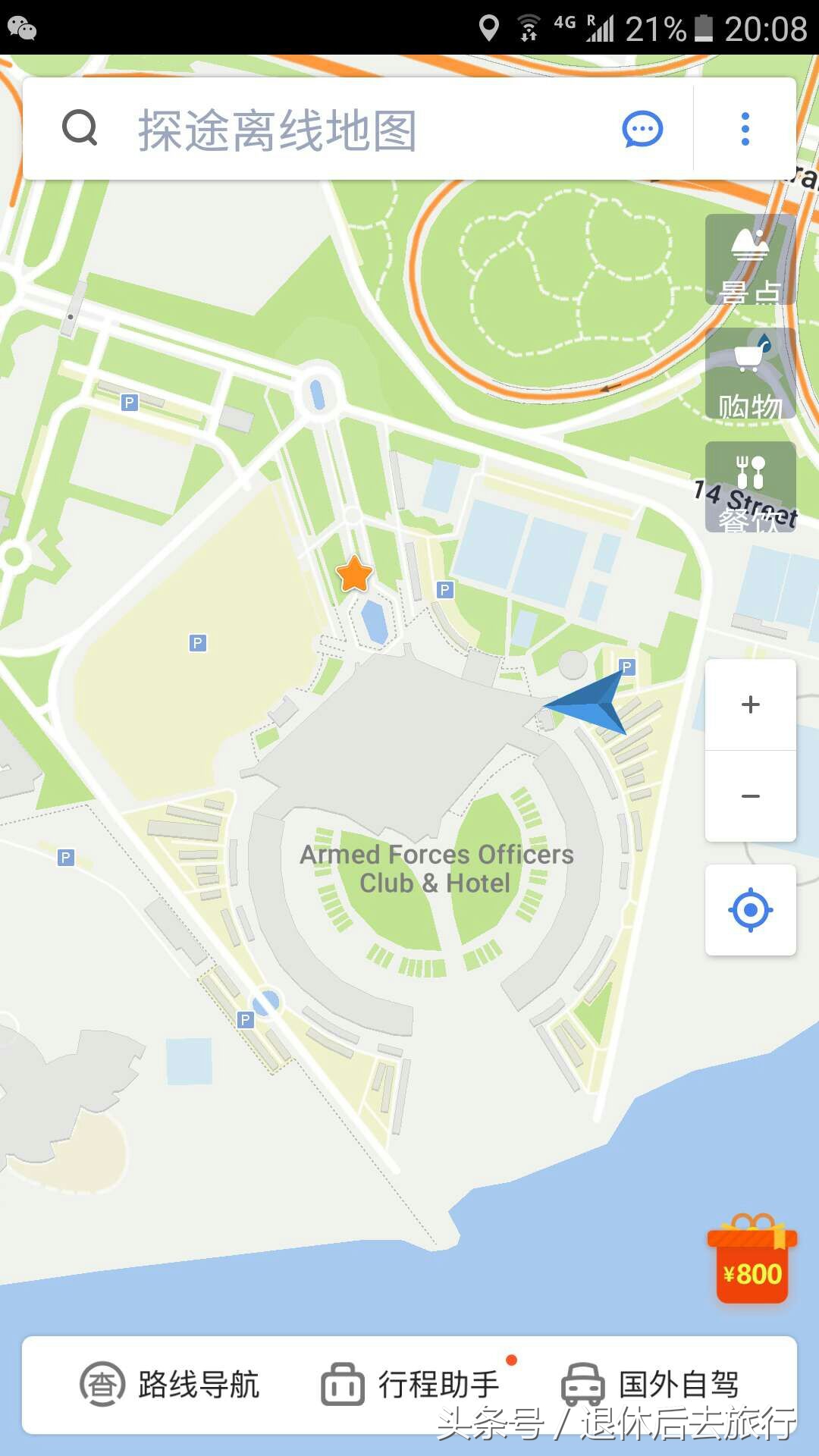Viewport: 819px width, 1456px height.
Task: Zoom out with the minus button
Action: (x=749, y=796)
